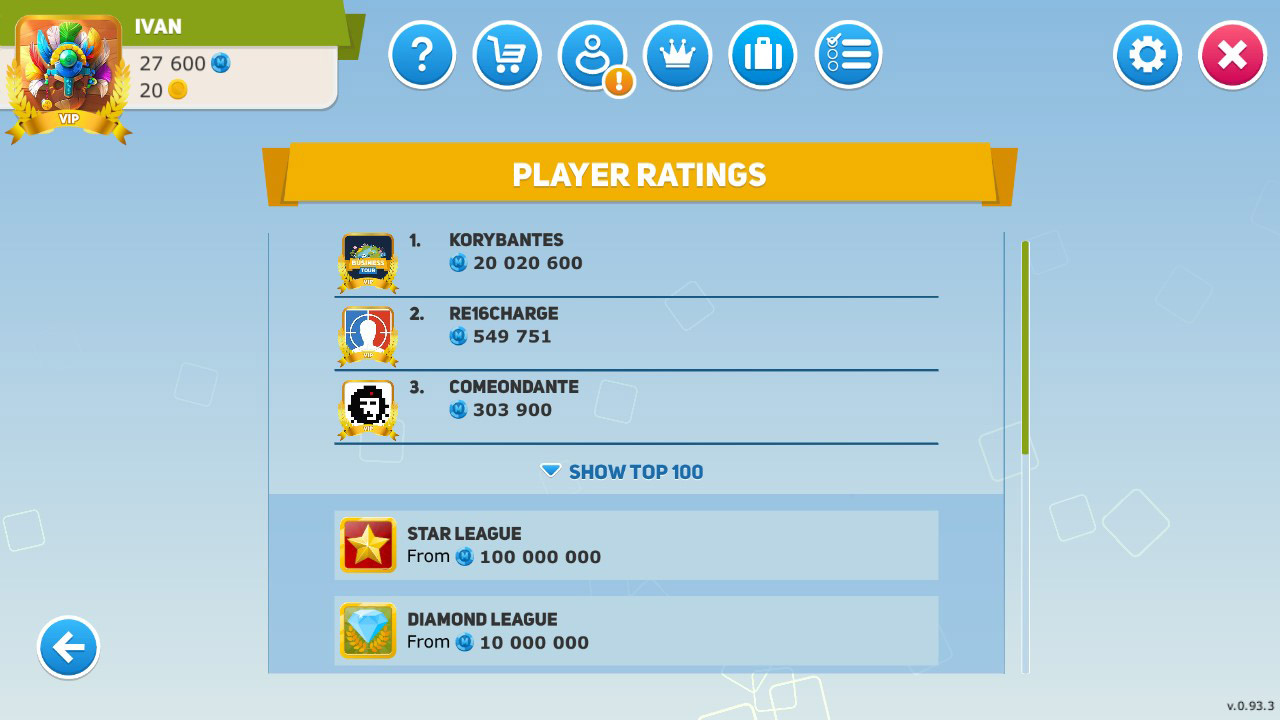Open the gear settings icon
1280x720 pixels.
pos(1147,55)
